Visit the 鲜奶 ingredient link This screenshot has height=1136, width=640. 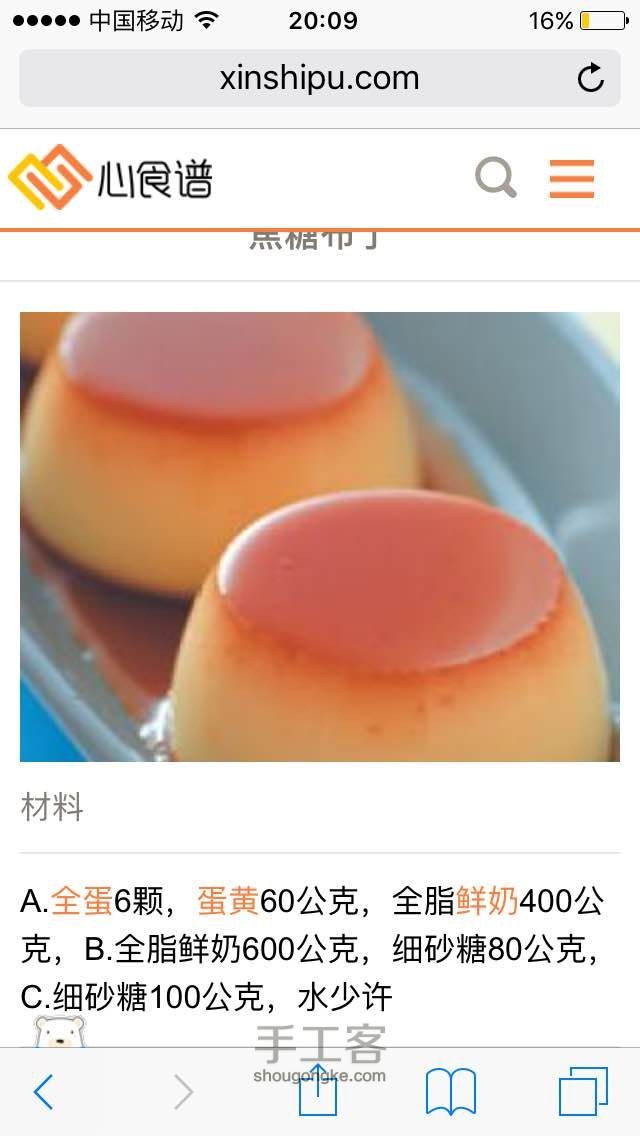pos(487,901)
